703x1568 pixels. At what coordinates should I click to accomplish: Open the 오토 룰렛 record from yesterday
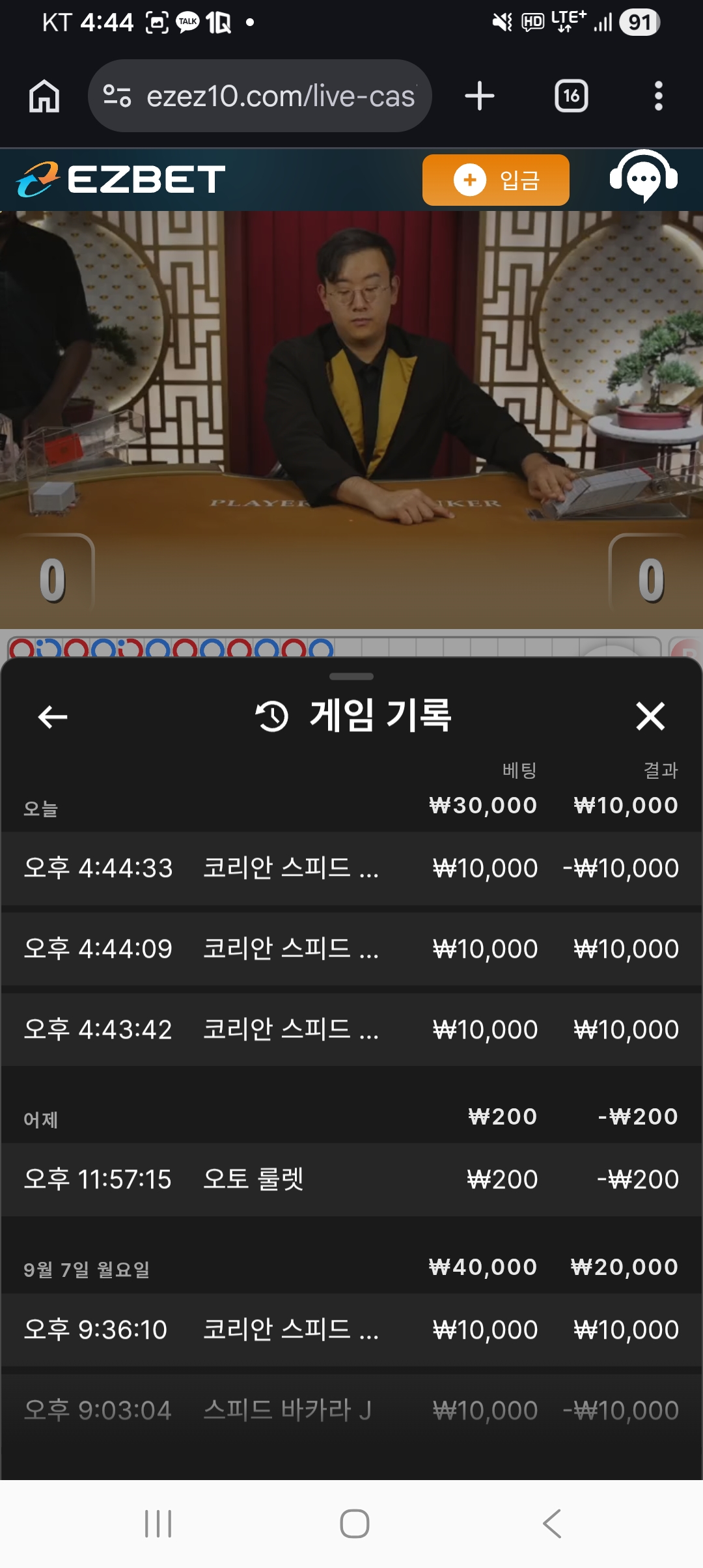pyautogui.click(x=351, y=1179)
